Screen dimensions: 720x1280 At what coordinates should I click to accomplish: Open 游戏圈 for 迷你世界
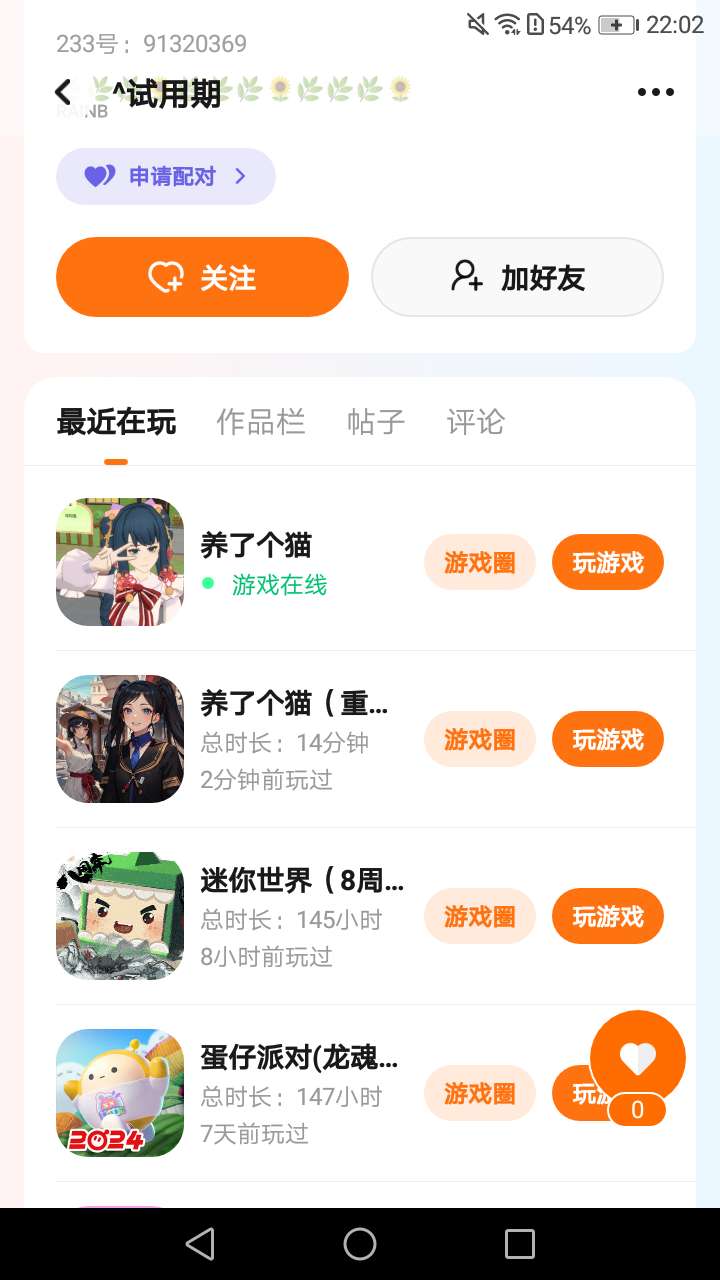click(x=480, y=916)
